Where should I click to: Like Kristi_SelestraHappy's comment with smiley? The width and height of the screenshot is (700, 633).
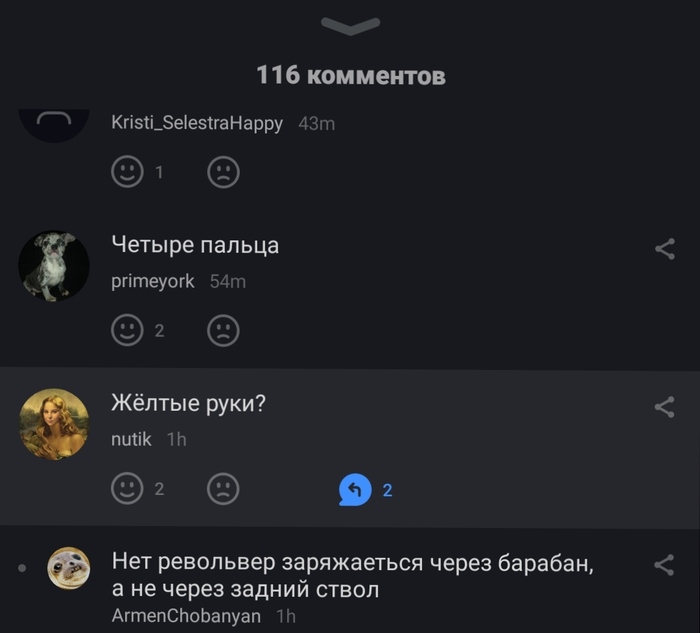coord(127,173)
